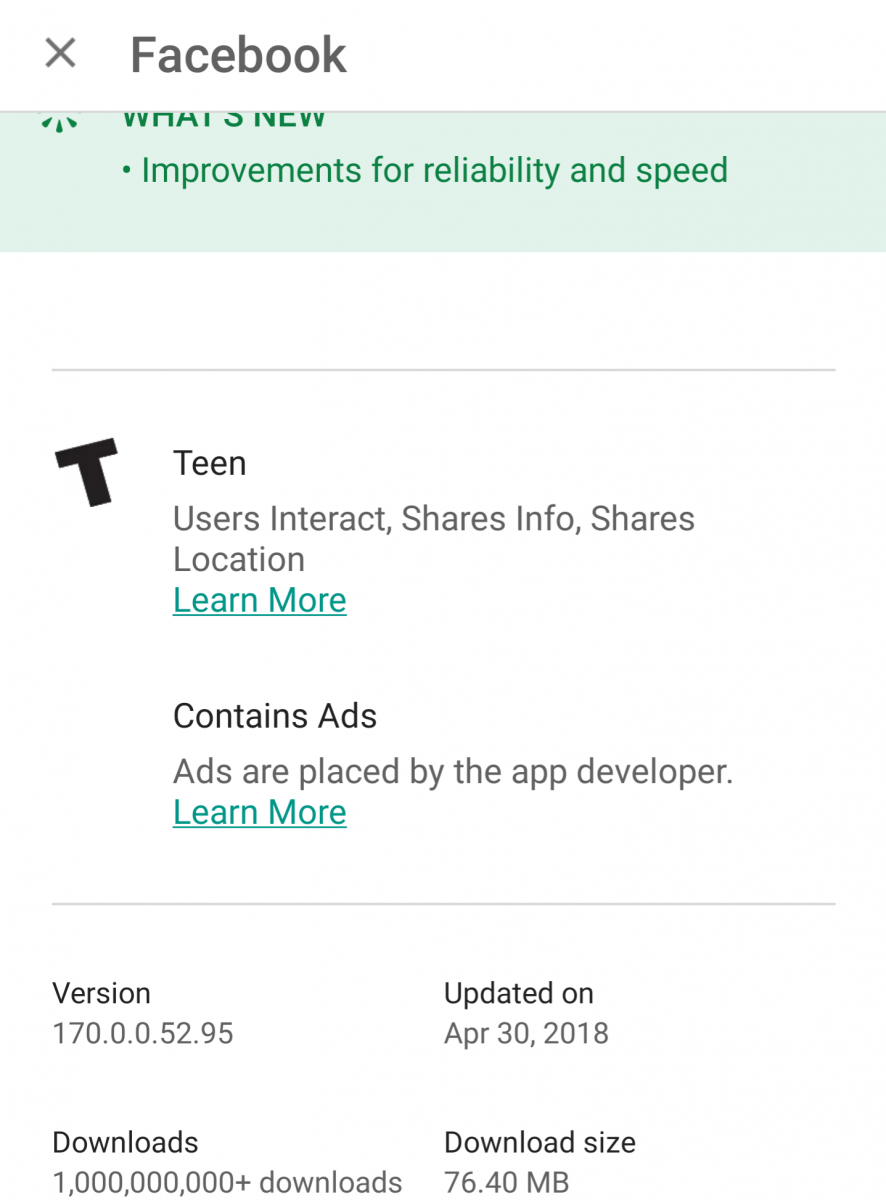
Task: Close the Facebook app details page
Action: pyautogui.click(x=60, y=54)
